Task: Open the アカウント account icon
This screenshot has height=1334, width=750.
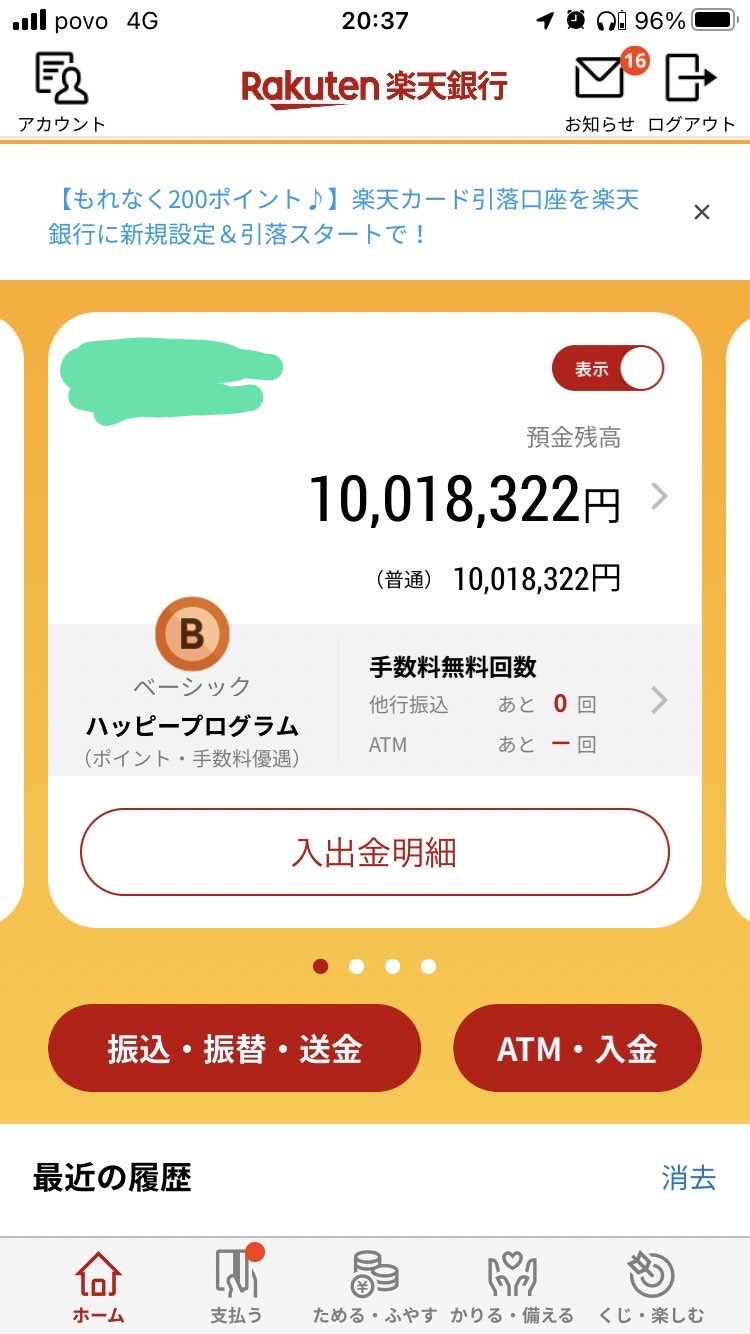Action: click(62, 92)
